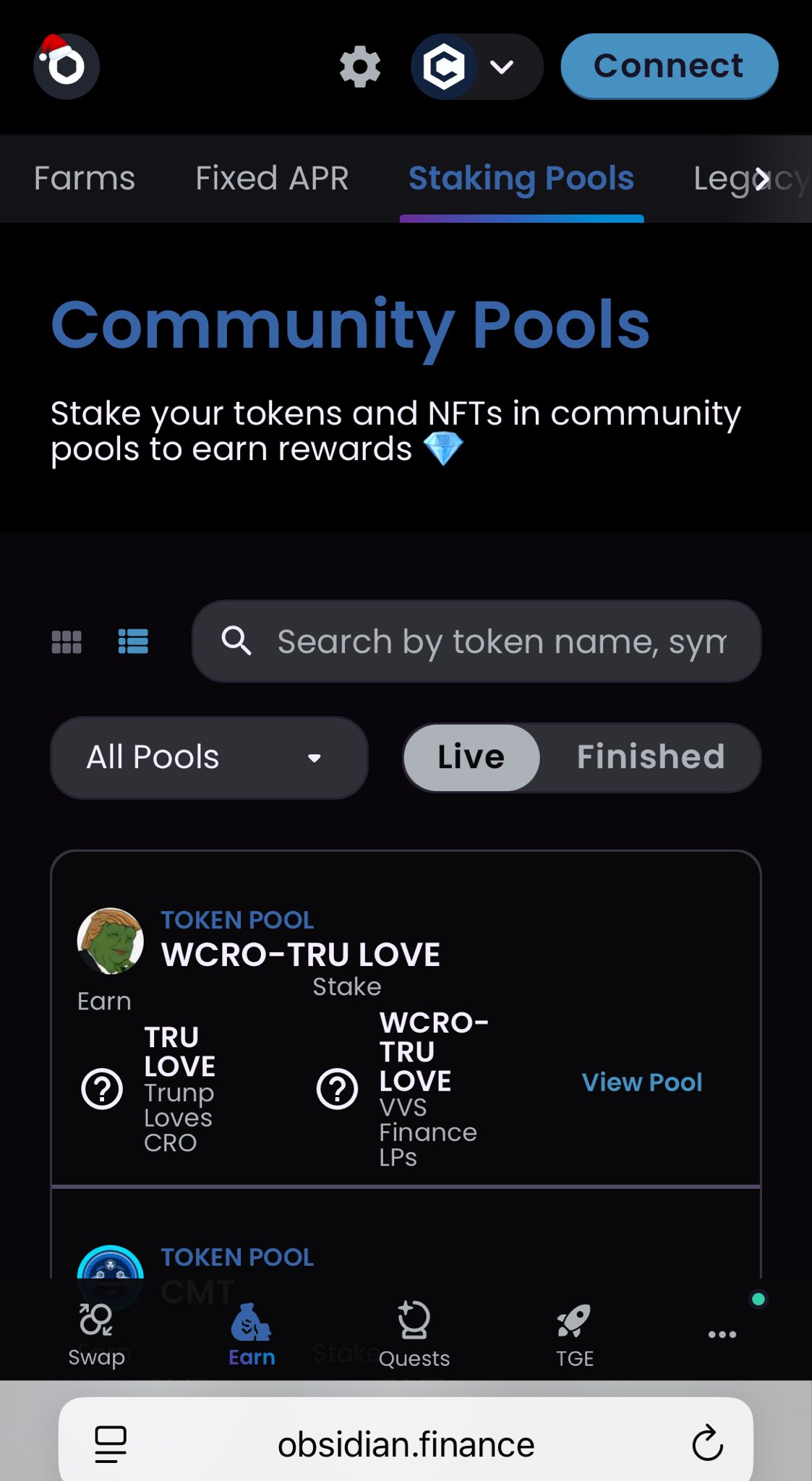Viewport: 812px width, 1481px height.
Task: Switch to the Farms tab
Action: coord(85,178)
